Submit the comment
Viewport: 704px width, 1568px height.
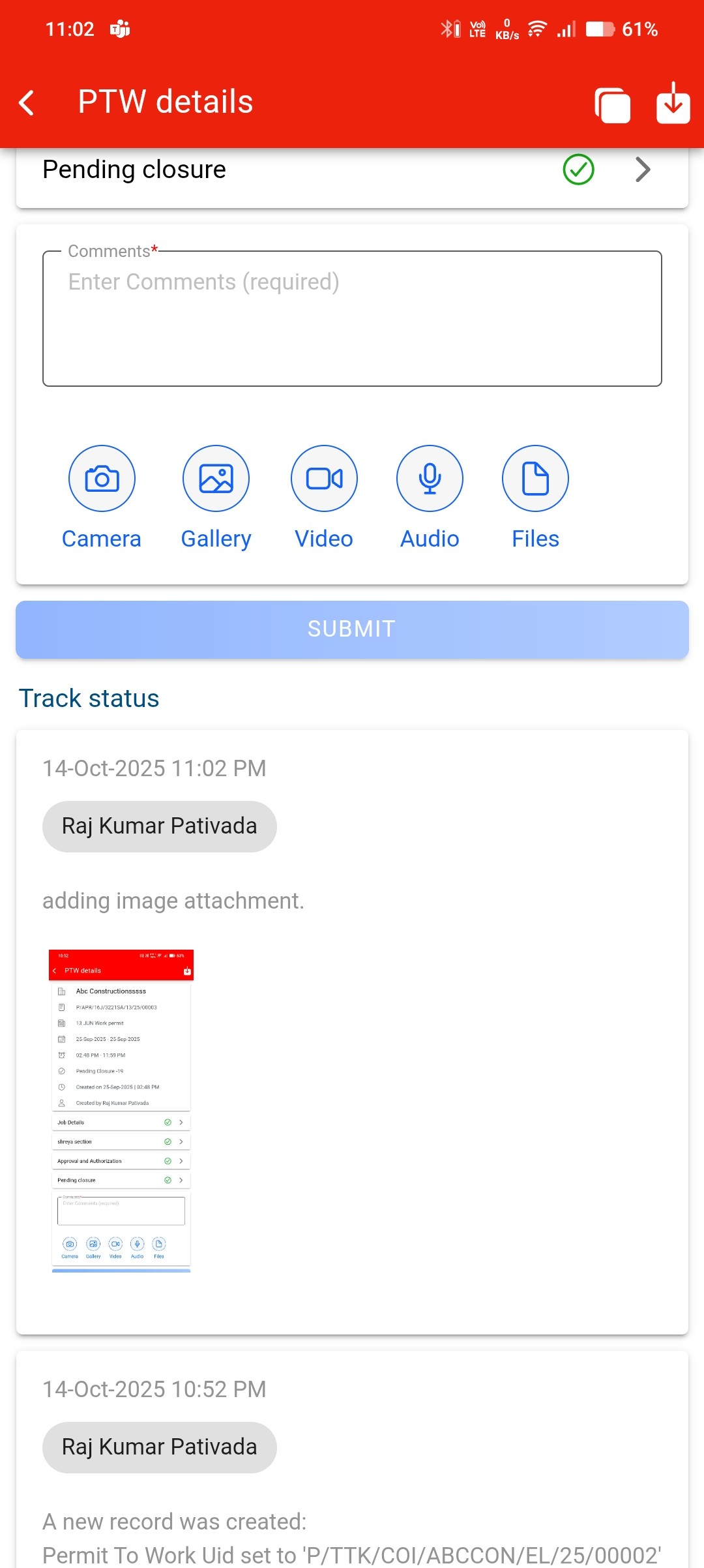point(352,629)
